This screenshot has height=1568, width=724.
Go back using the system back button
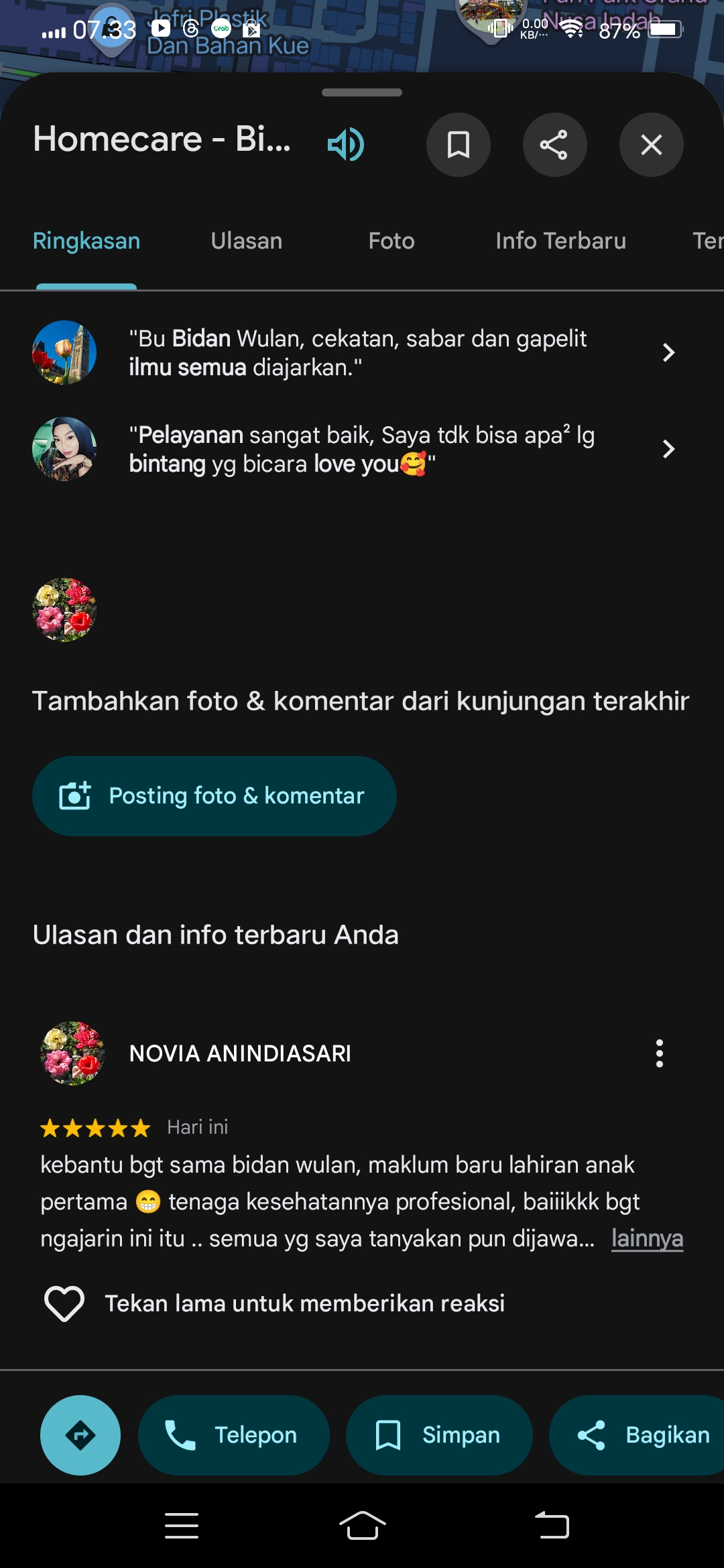(552, 1526)
